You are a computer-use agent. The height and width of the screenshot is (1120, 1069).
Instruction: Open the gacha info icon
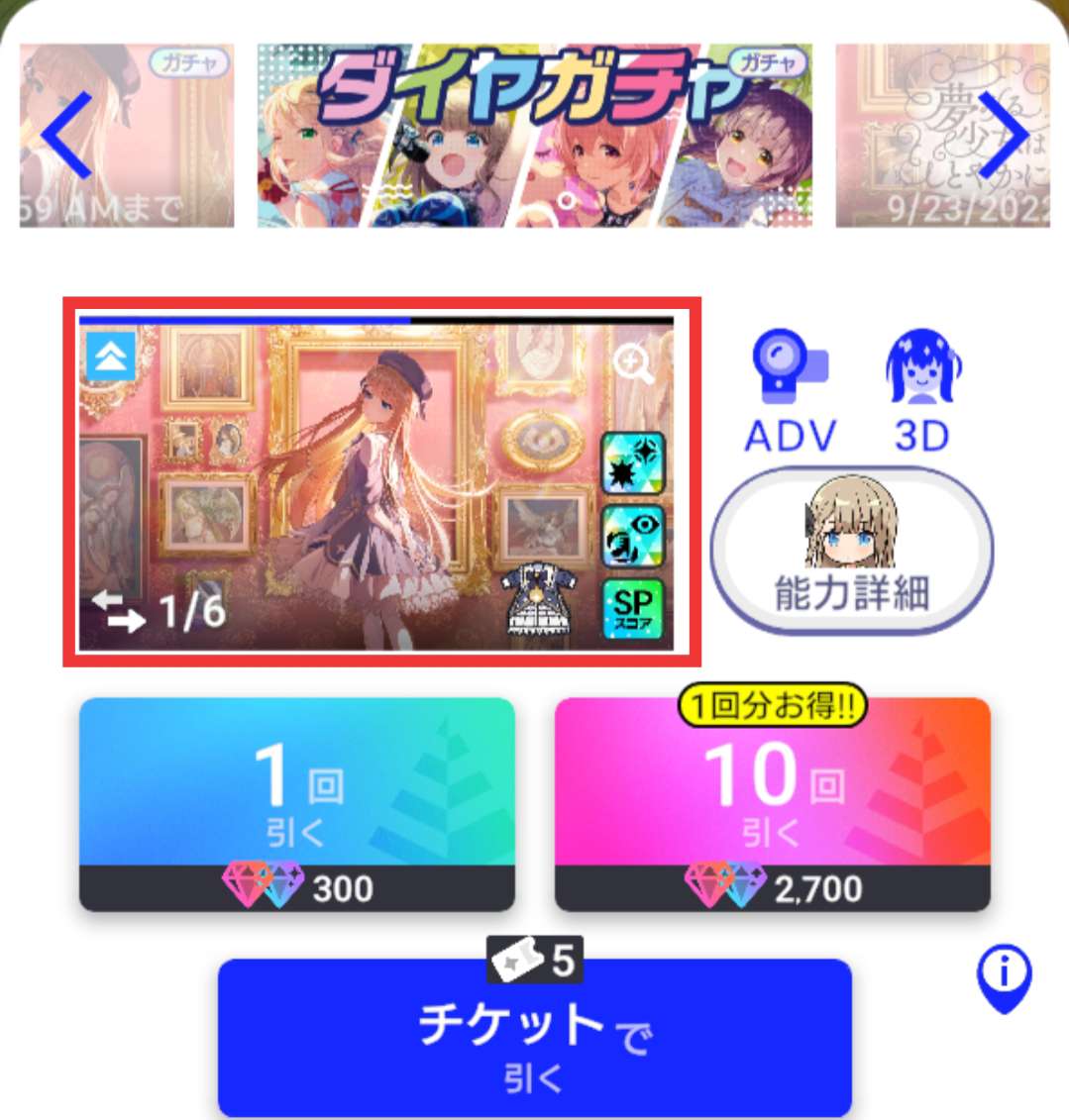click(1004, 976)
